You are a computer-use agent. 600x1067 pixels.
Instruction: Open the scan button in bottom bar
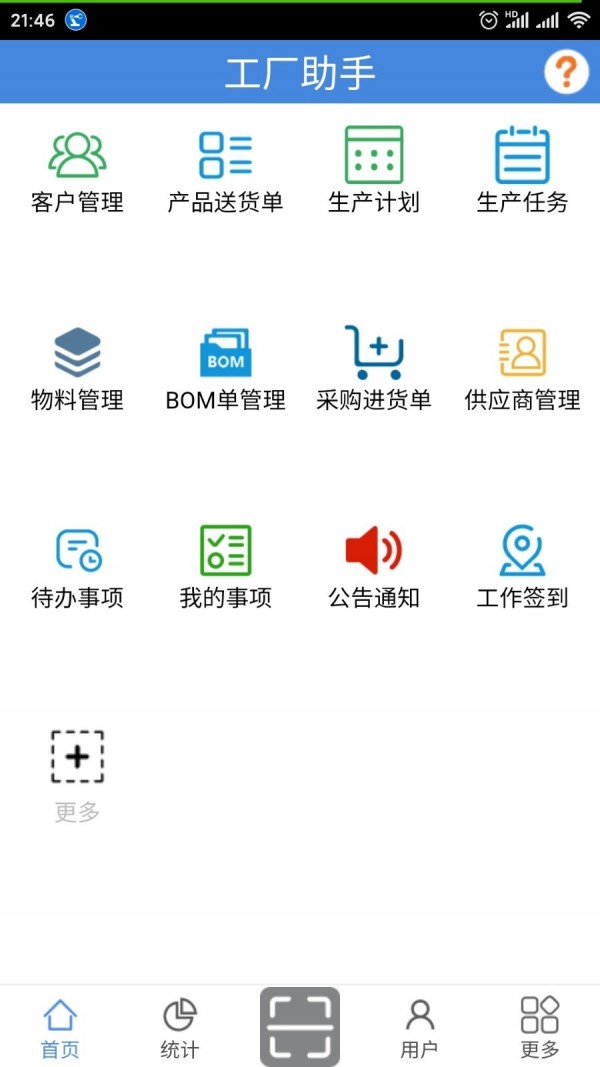[x=300, y=1026]
